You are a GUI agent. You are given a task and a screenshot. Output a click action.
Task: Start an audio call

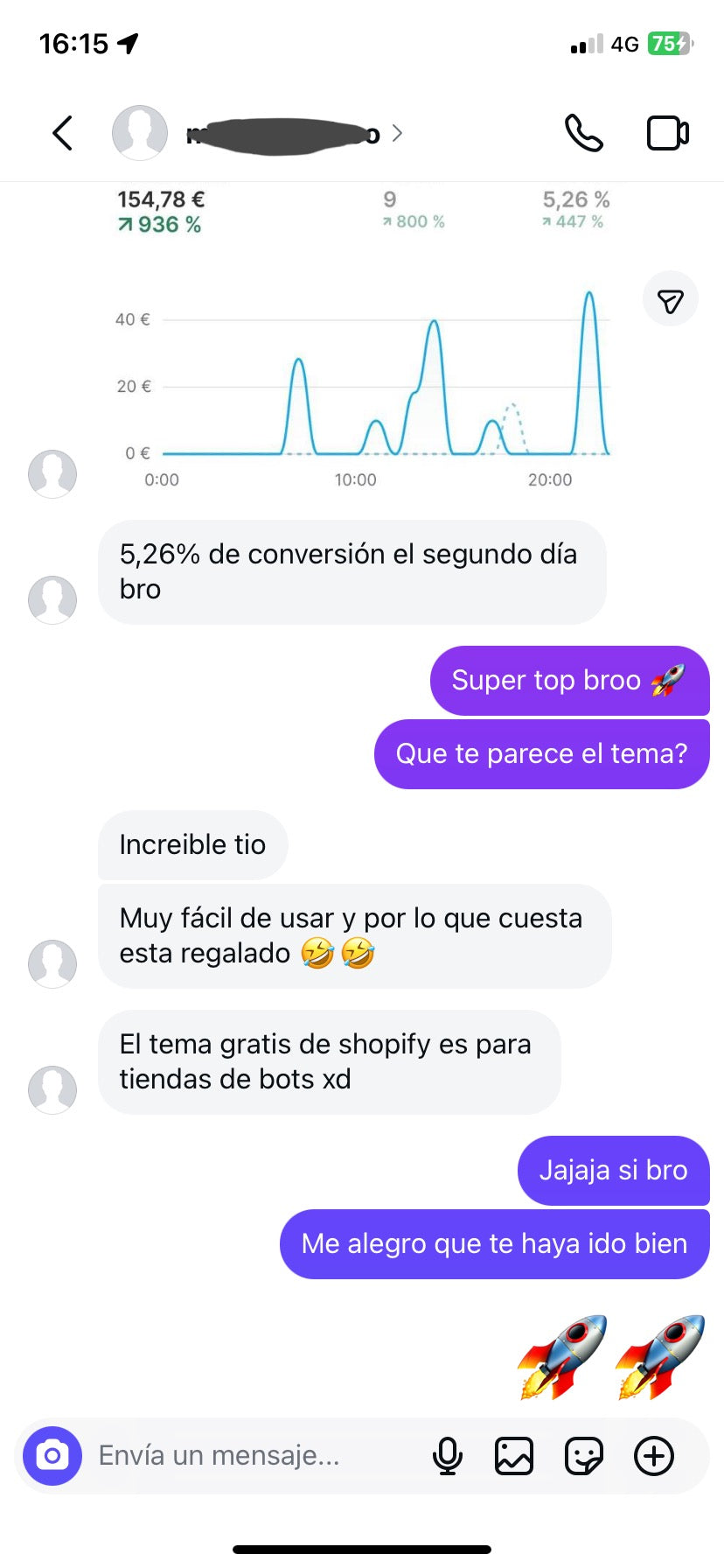tap(583, 133)
